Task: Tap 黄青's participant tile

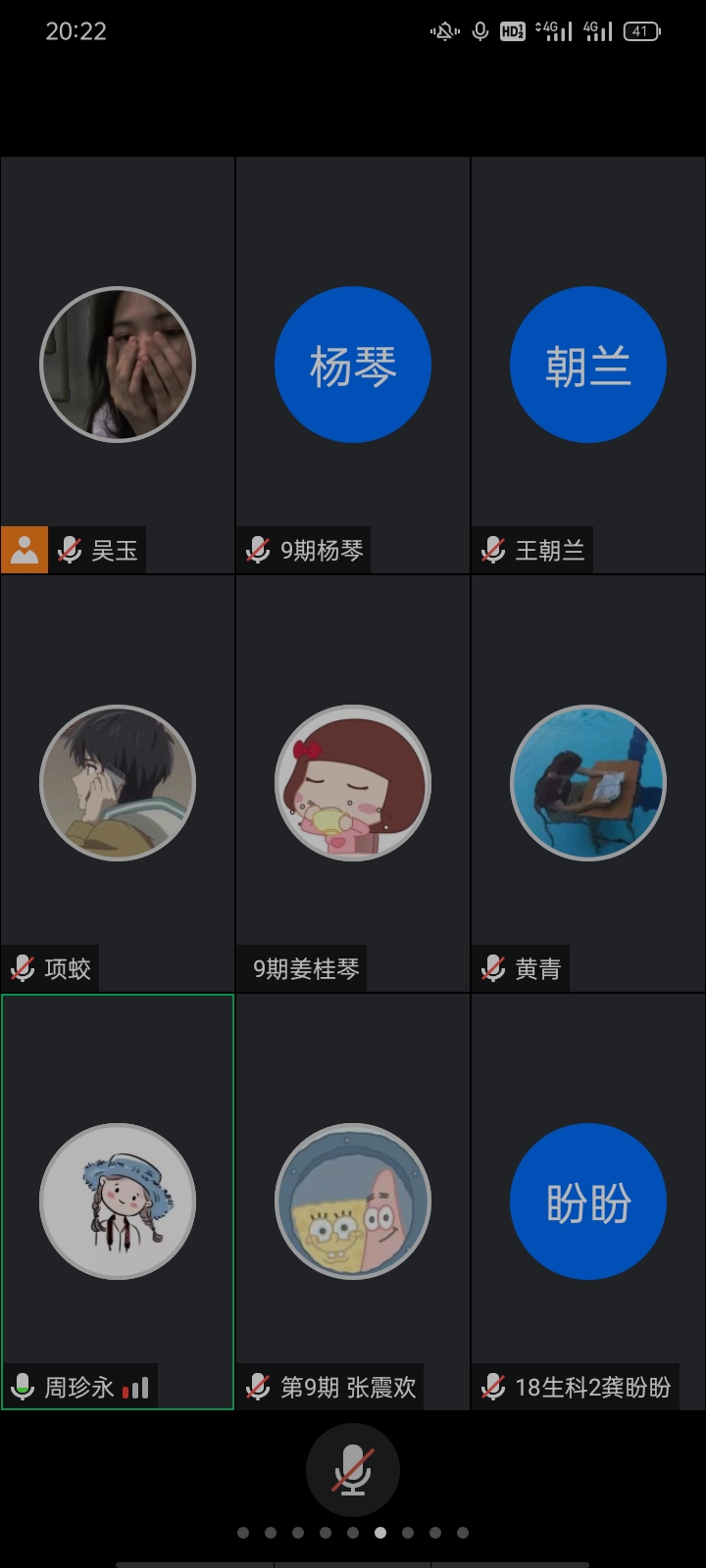Action: (x=588, y=782)
